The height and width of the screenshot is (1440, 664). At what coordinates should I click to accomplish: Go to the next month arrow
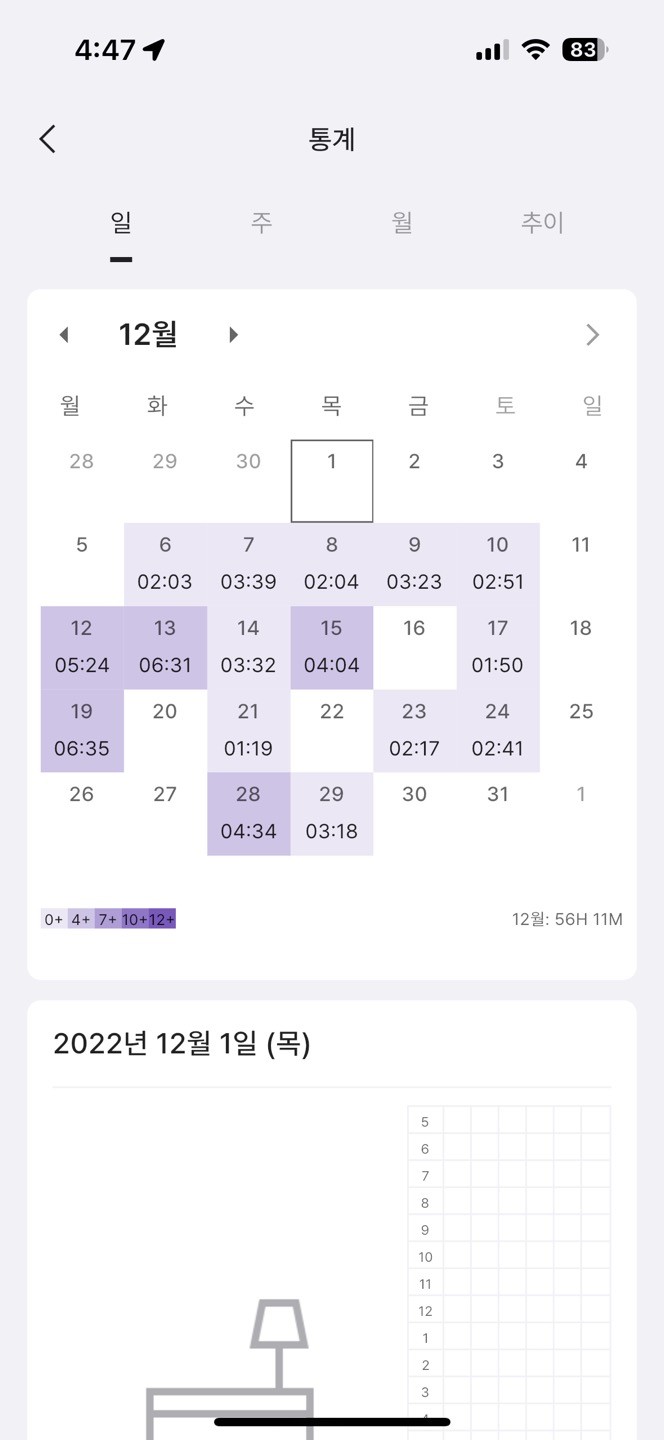click(x=233, y=335)
